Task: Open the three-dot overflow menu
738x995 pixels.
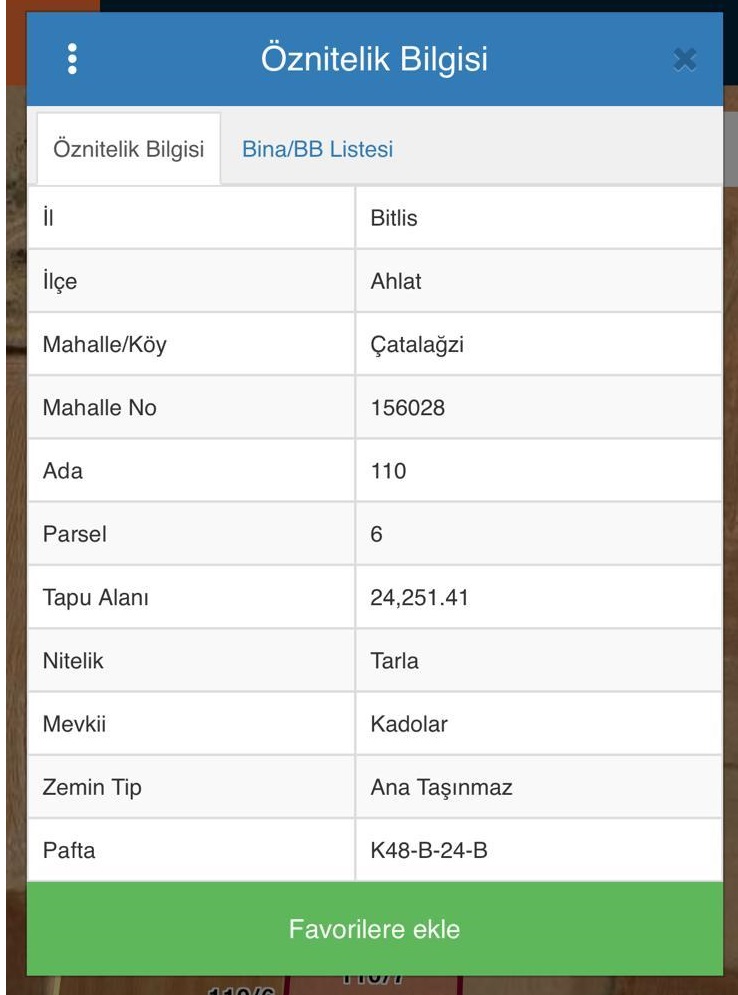Action: point(72,59)
